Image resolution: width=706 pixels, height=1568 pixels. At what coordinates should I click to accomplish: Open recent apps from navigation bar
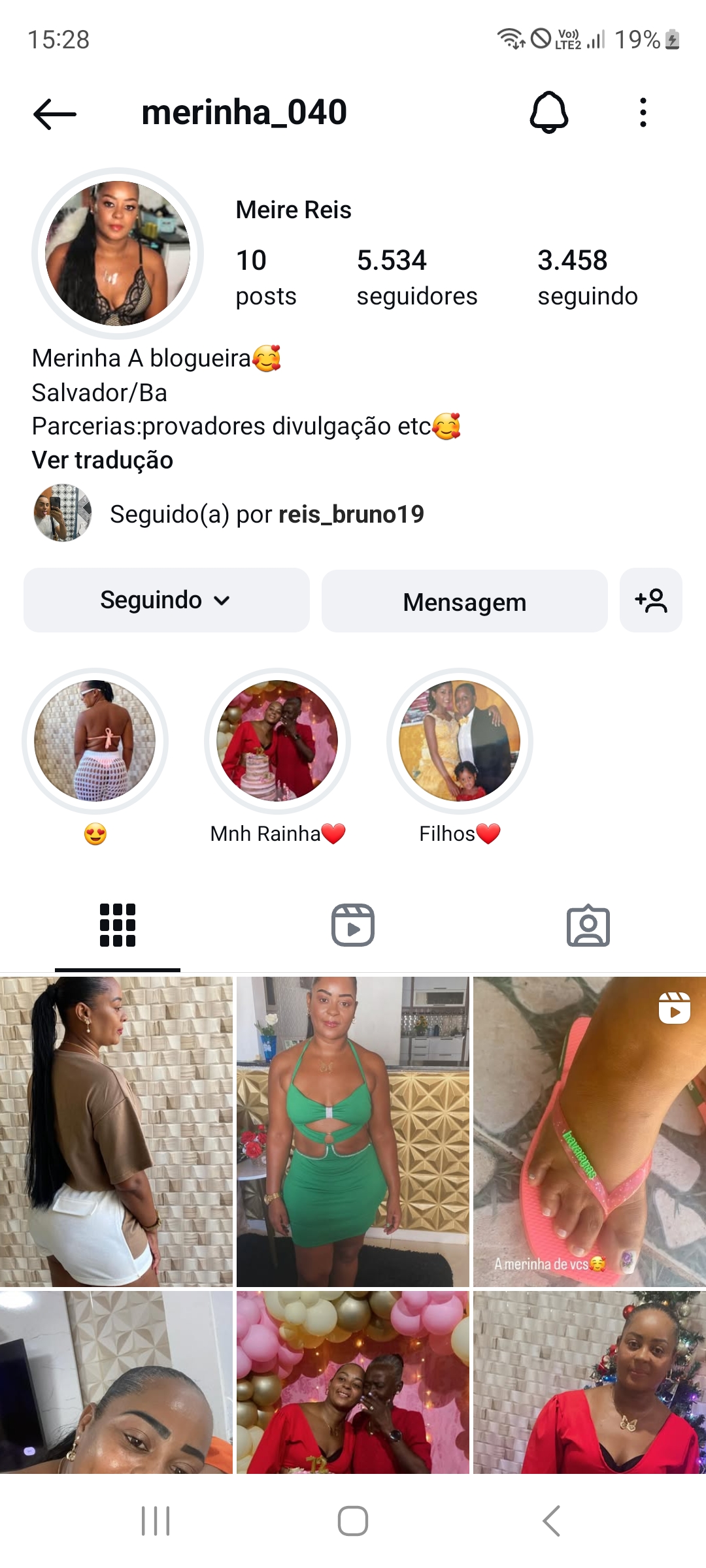click(156, 1521)
